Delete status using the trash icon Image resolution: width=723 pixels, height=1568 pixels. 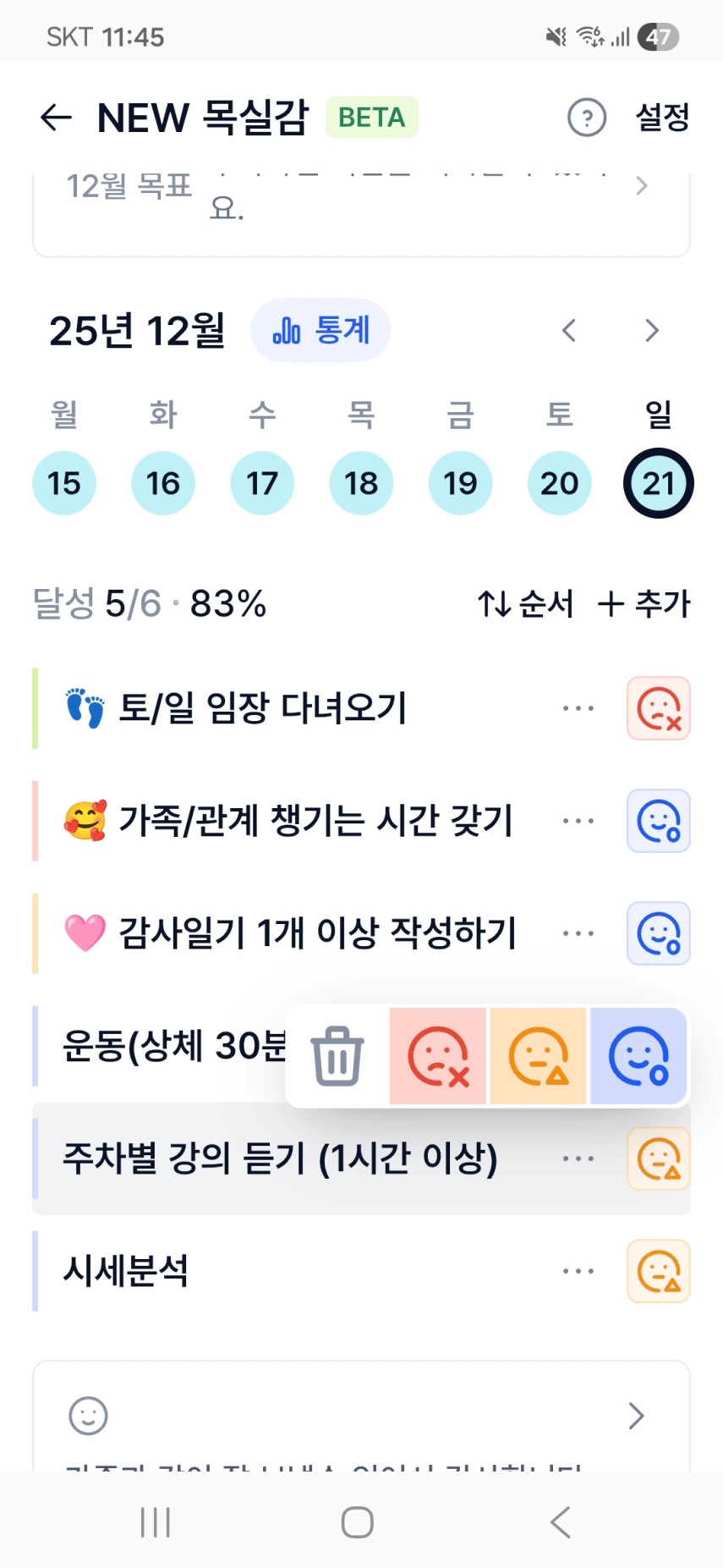[x=337, y=1056]
